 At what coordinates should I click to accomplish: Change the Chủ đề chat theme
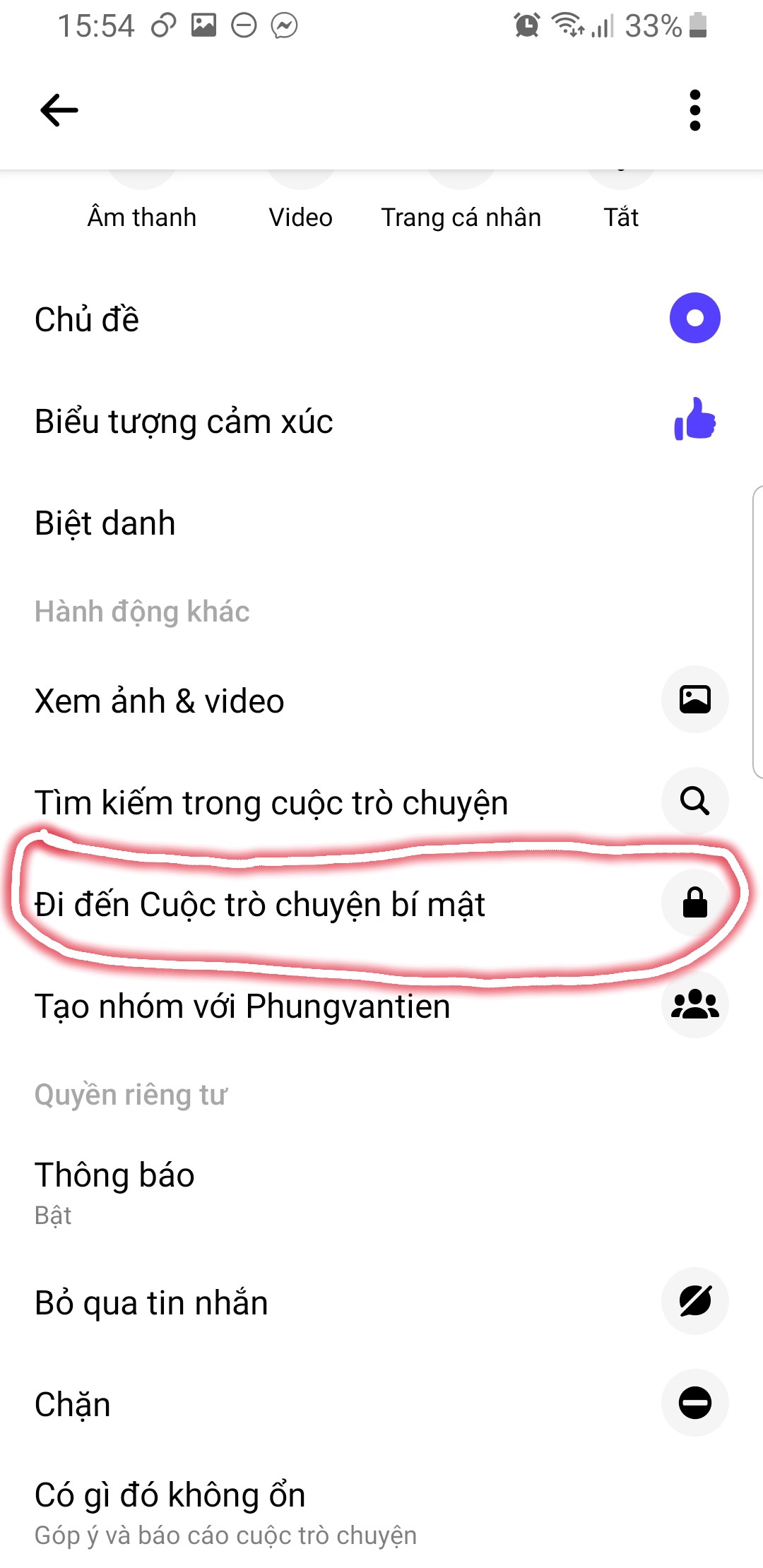coord(381,319)
